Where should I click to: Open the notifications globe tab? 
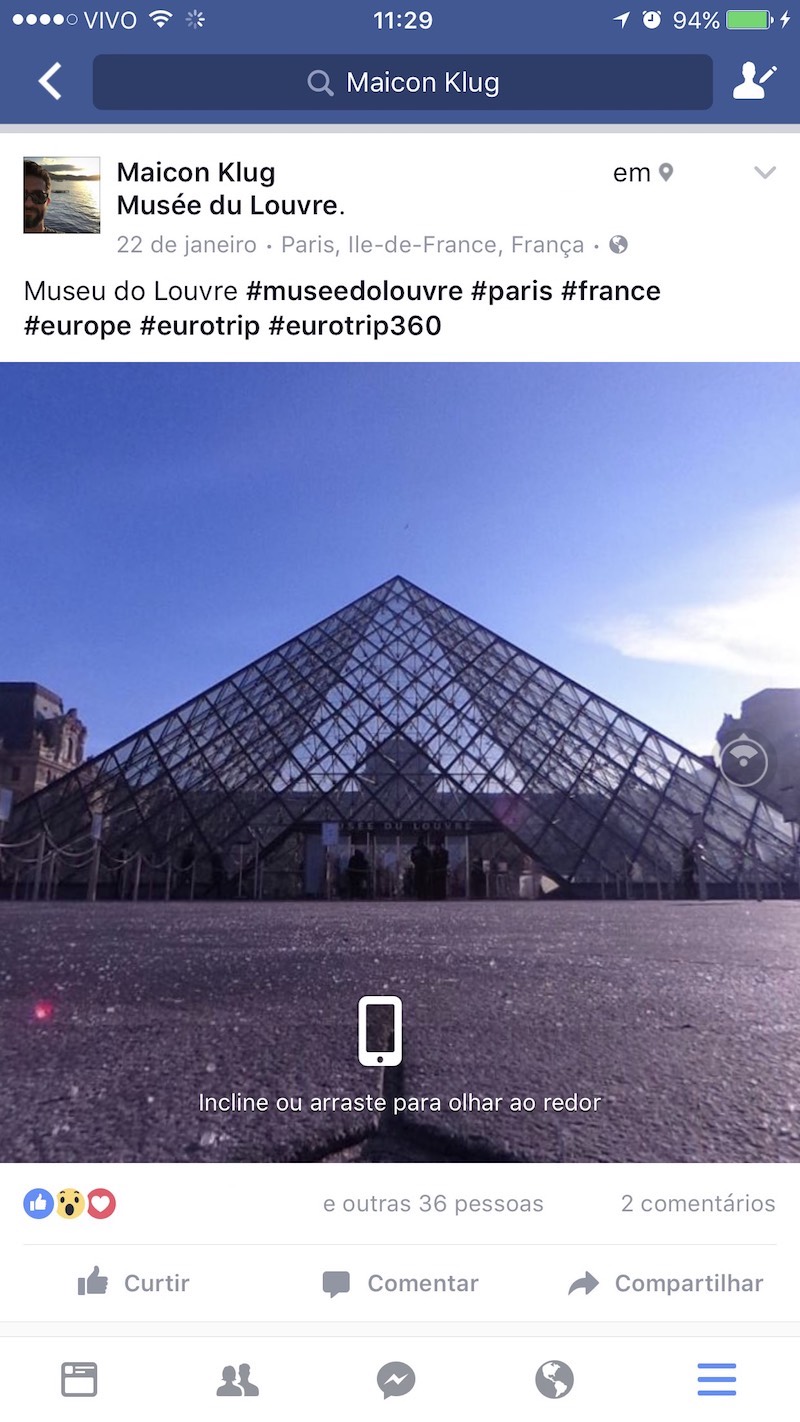coord(554,1380)
